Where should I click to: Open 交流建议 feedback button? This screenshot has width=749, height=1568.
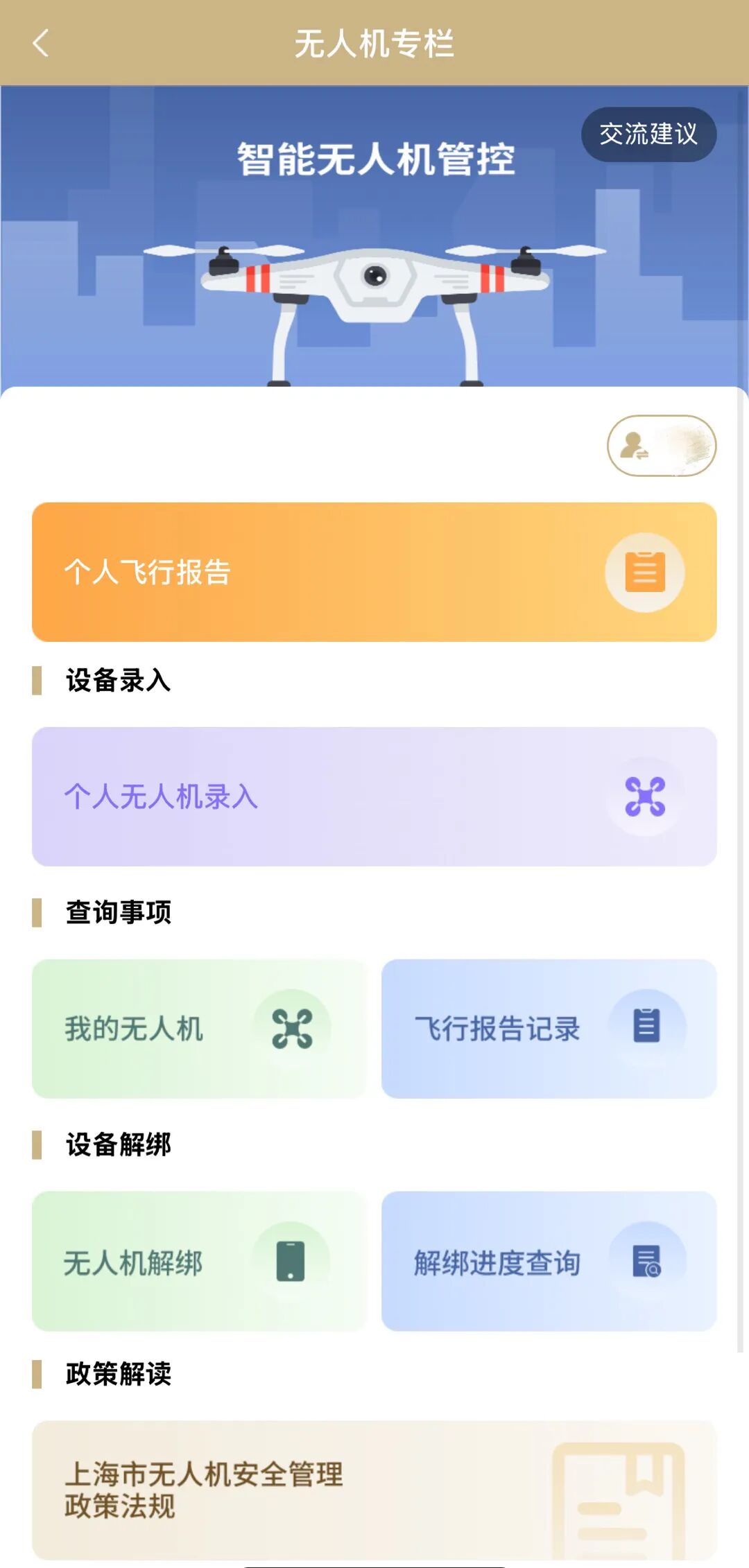click(x=648, y=134)
